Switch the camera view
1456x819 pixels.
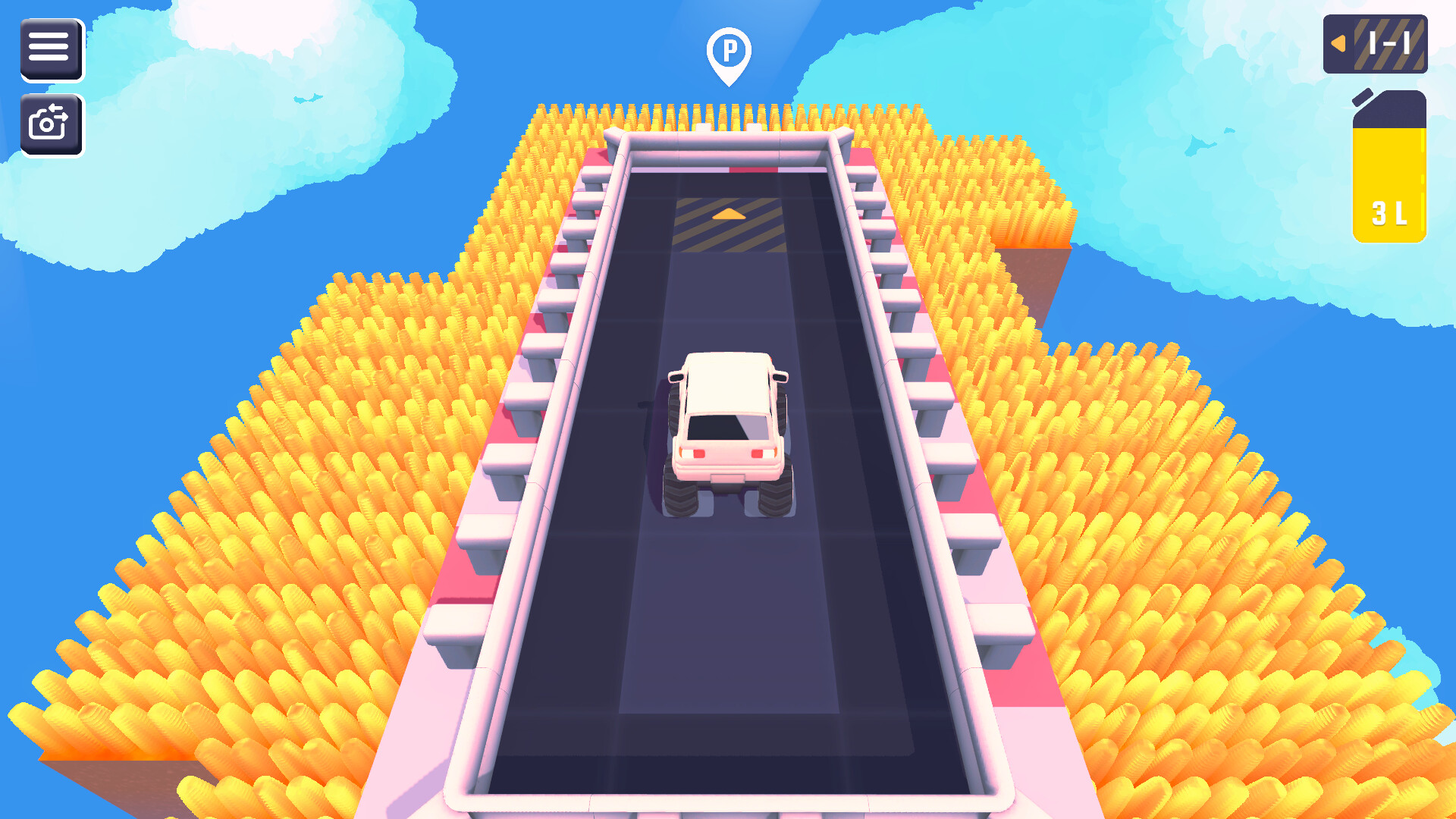click(x=51, y=124)
